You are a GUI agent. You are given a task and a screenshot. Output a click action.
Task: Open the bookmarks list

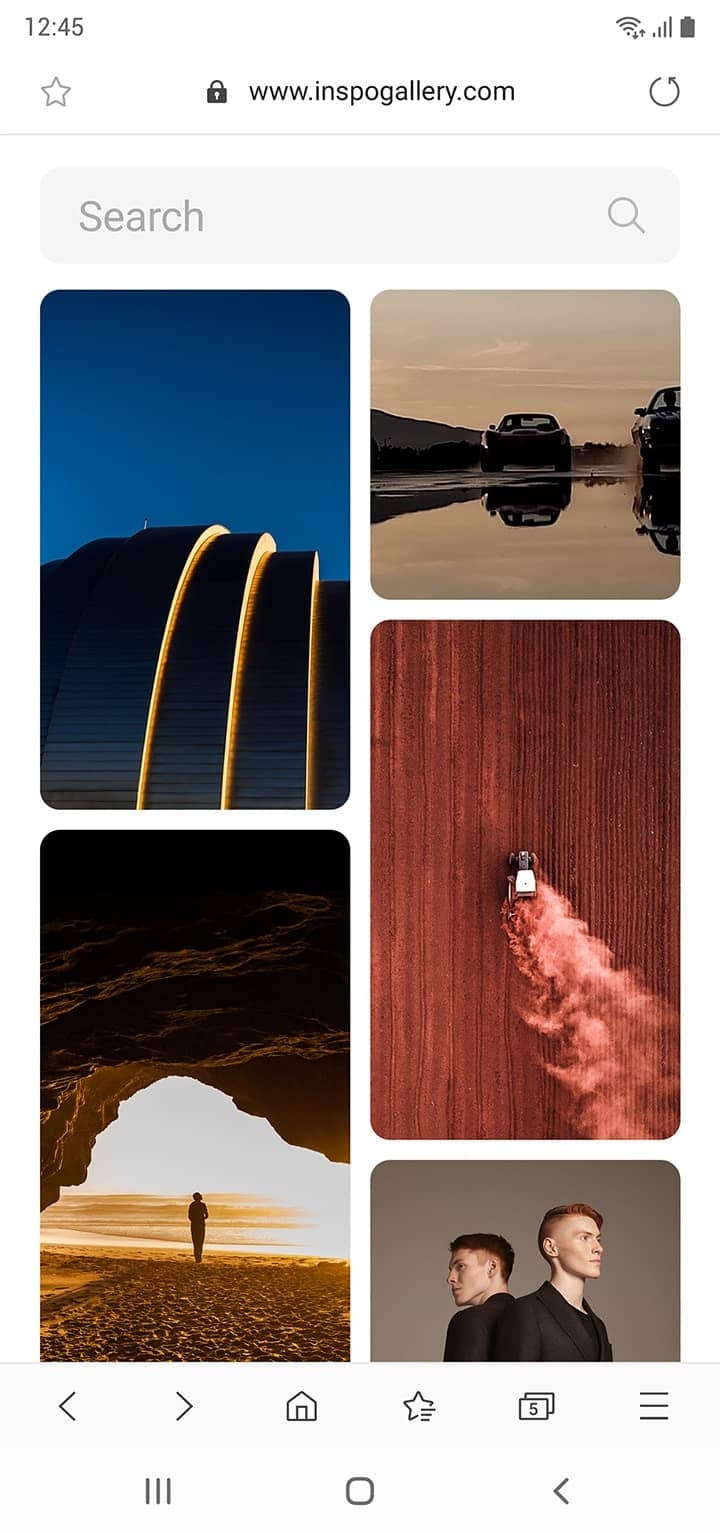(x=418, y=1407)
